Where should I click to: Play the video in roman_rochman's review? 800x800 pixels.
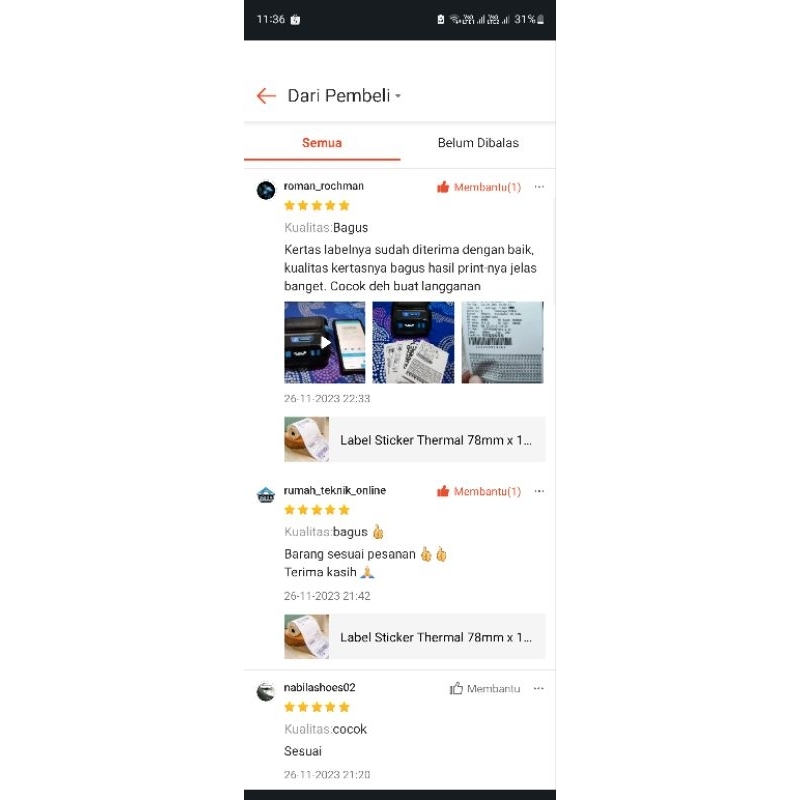[325, 342]
